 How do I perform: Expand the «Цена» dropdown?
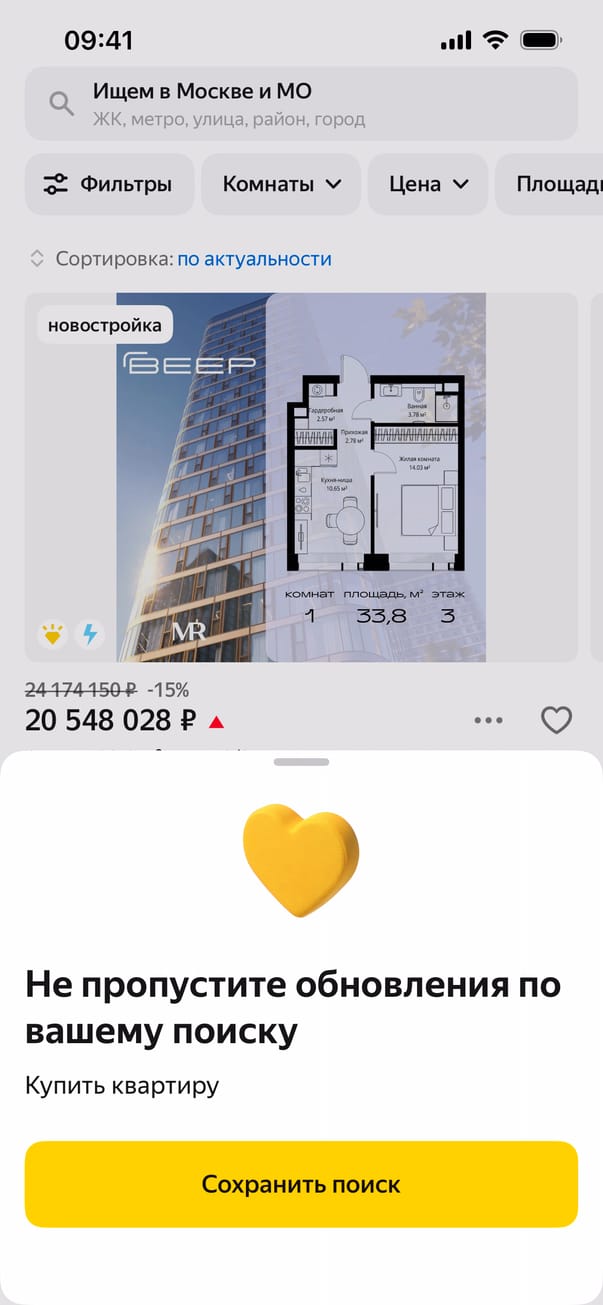point(428,184)
